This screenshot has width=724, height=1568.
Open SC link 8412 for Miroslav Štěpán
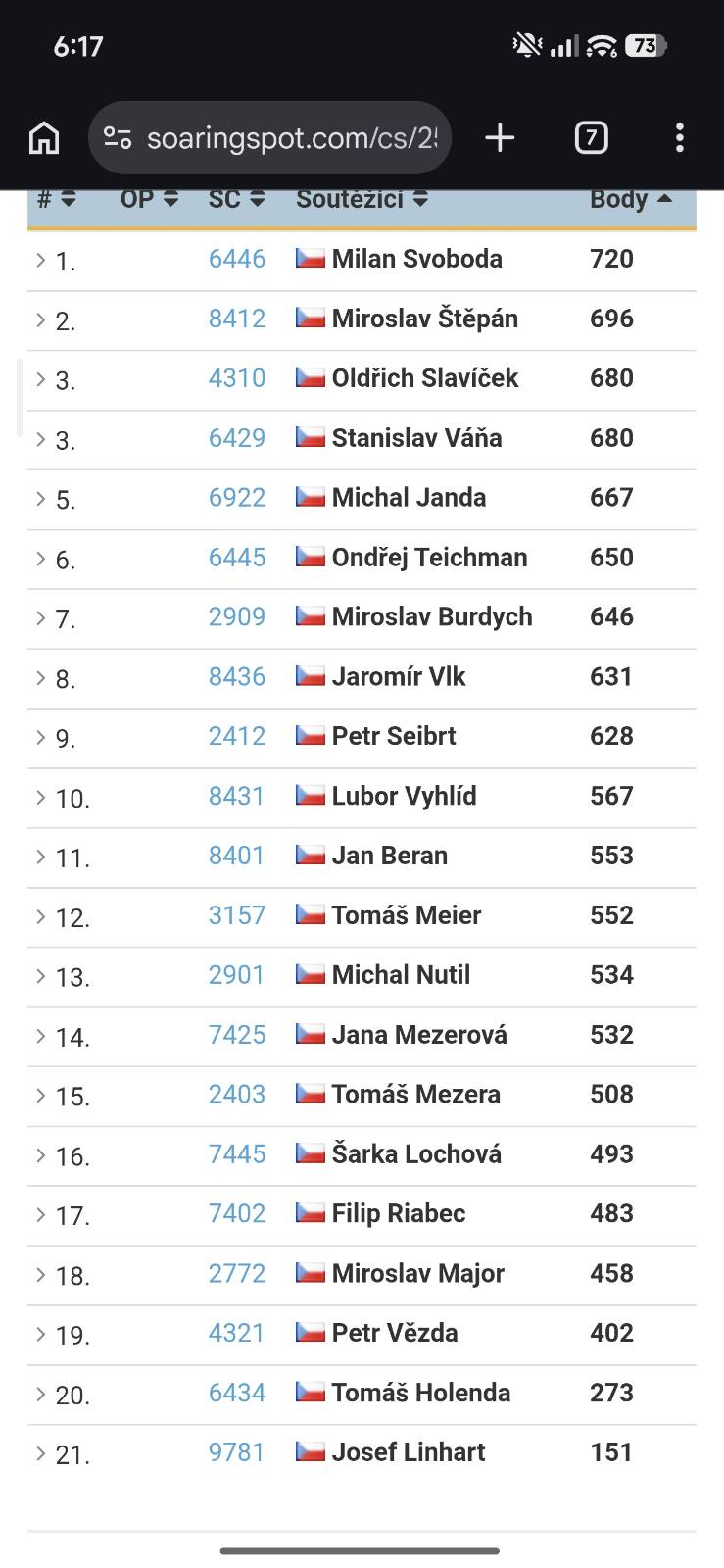236,318
